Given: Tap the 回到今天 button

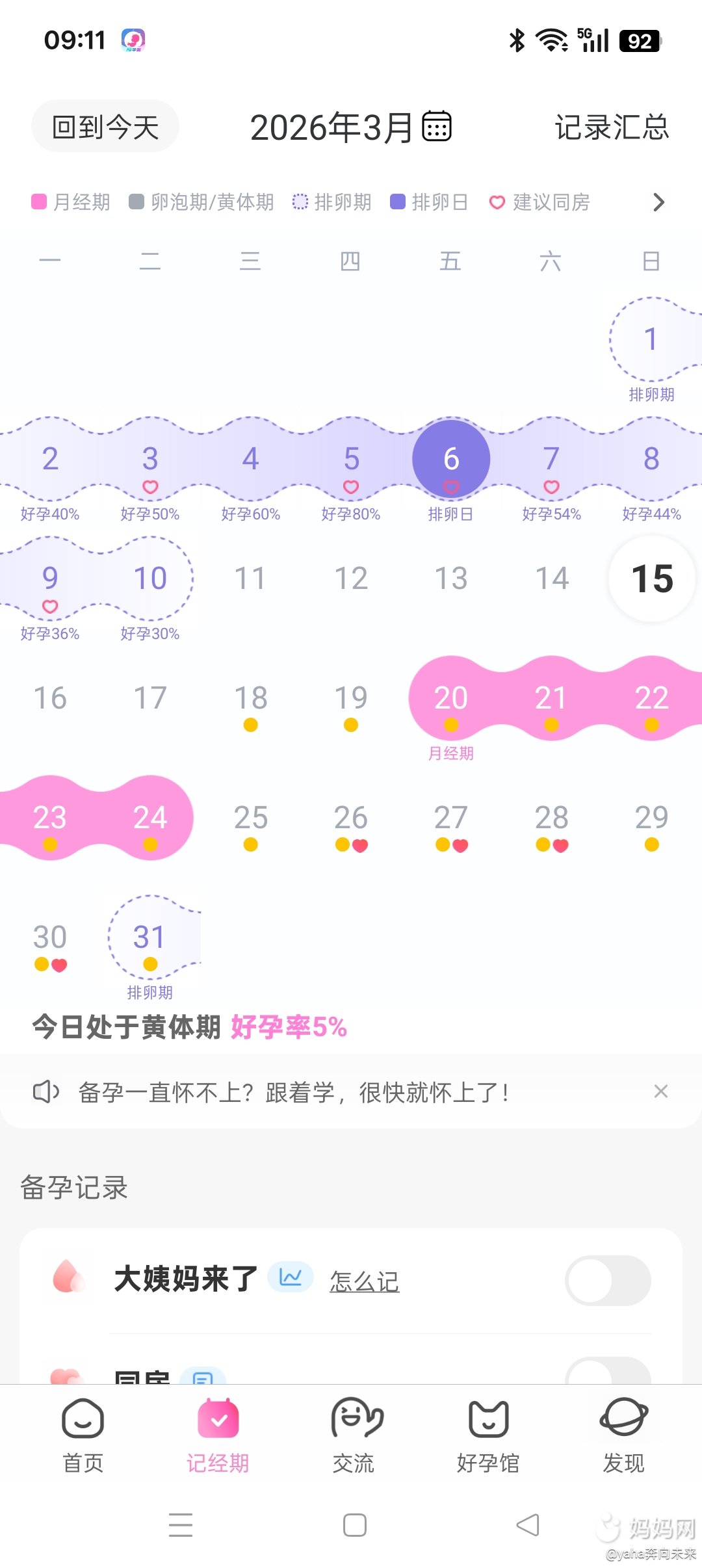Looking at the screenshot, I should pos(105,127).
